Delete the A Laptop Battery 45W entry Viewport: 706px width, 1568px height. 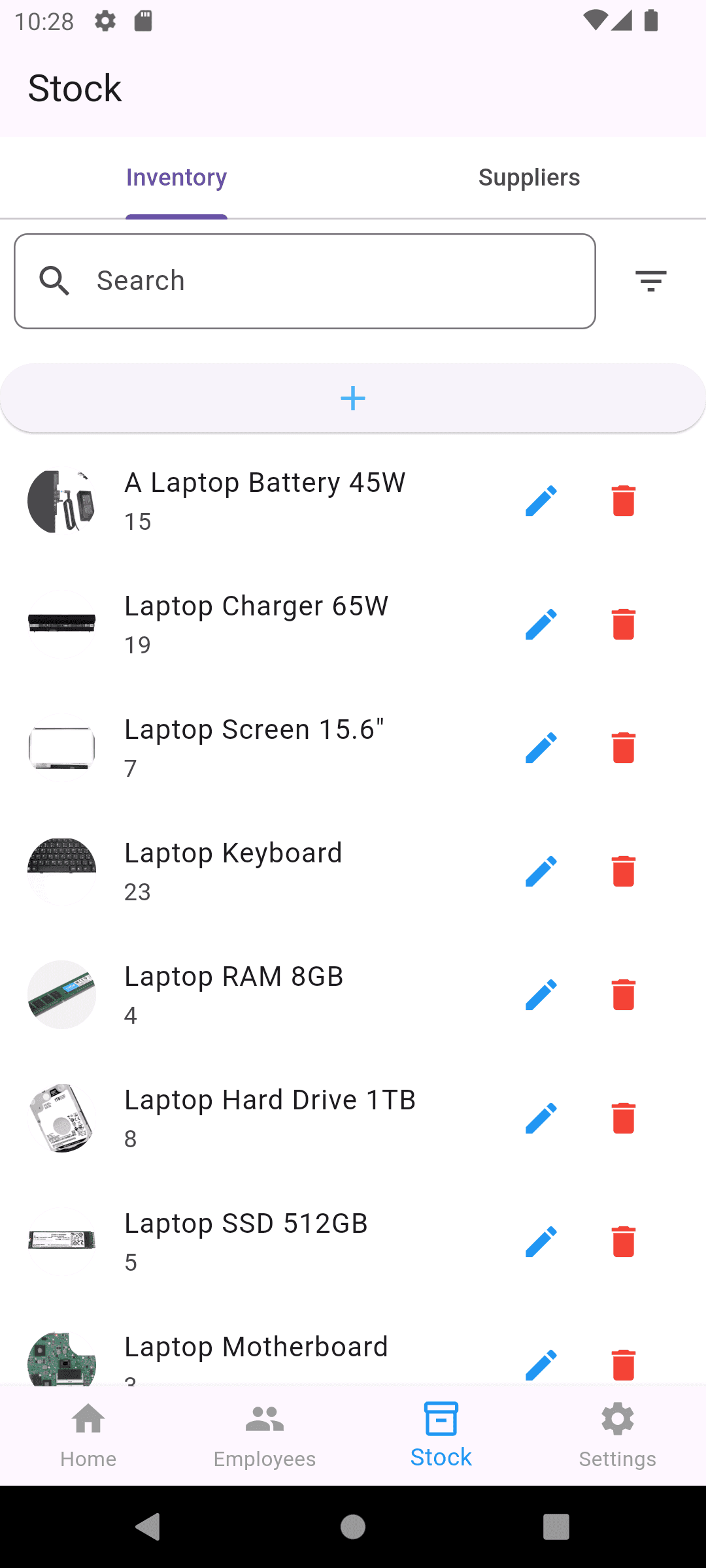(x=623, y=500)
